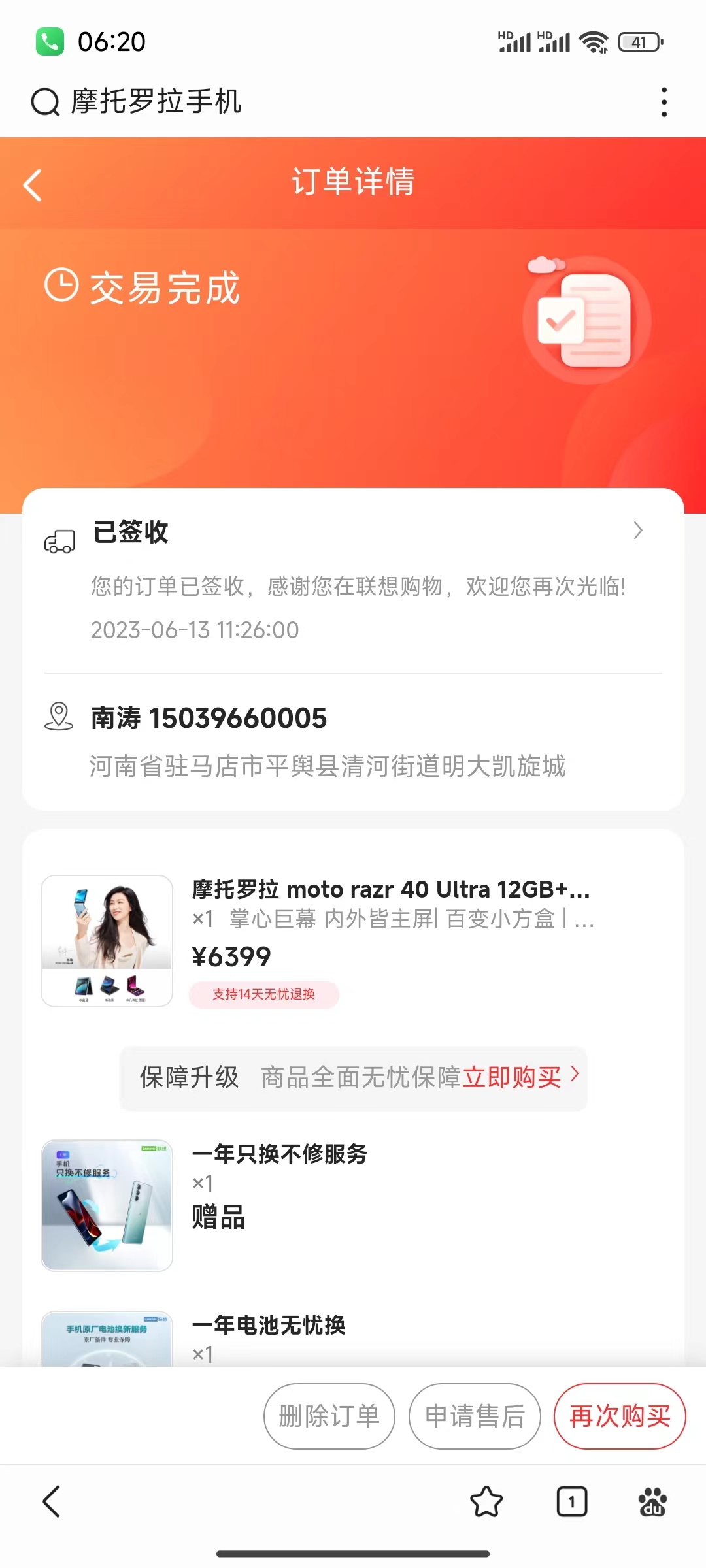Open the browser tabs switcher
Image resolution: width=706 pixels, height=1568 pixels.
571,1501
